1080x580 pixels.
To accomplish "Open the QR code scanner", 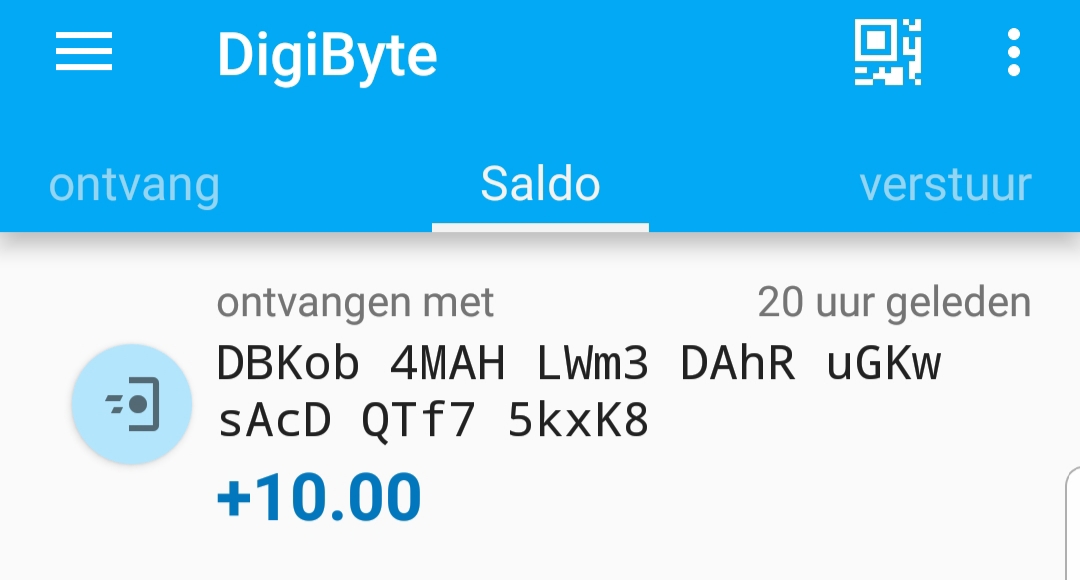I will tap(887, 53).
